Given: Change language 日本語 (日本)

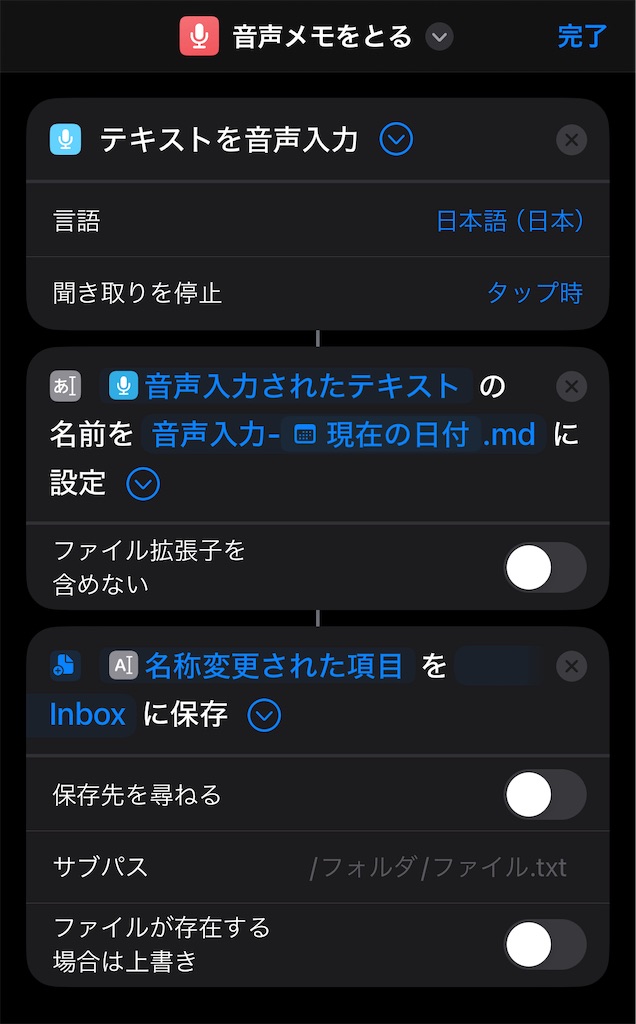Looking at the screenshot, I should pos(509,221).
